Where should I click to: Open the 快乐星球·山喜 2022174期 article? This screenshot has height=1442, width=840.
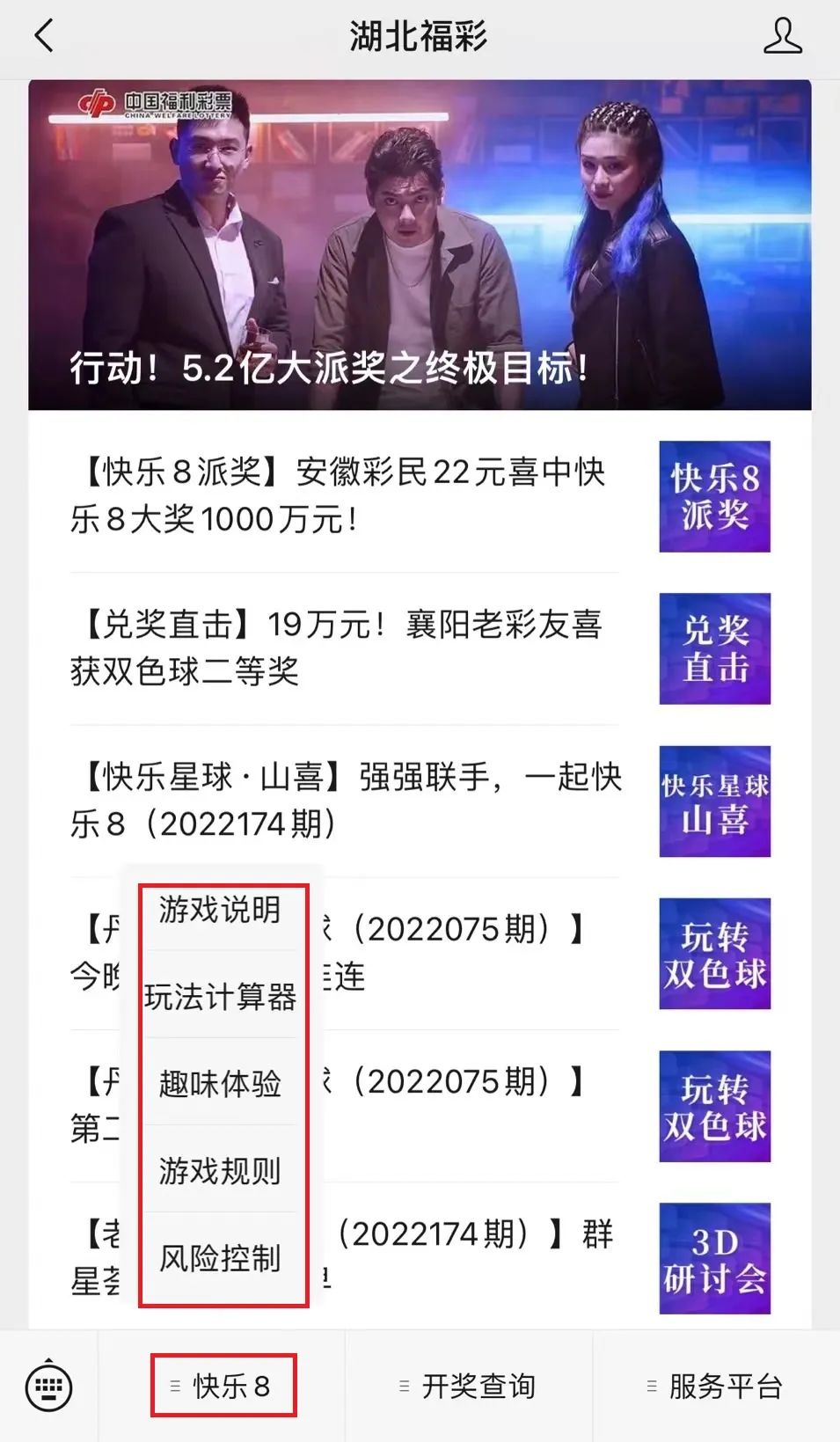(x=343, y=801)
